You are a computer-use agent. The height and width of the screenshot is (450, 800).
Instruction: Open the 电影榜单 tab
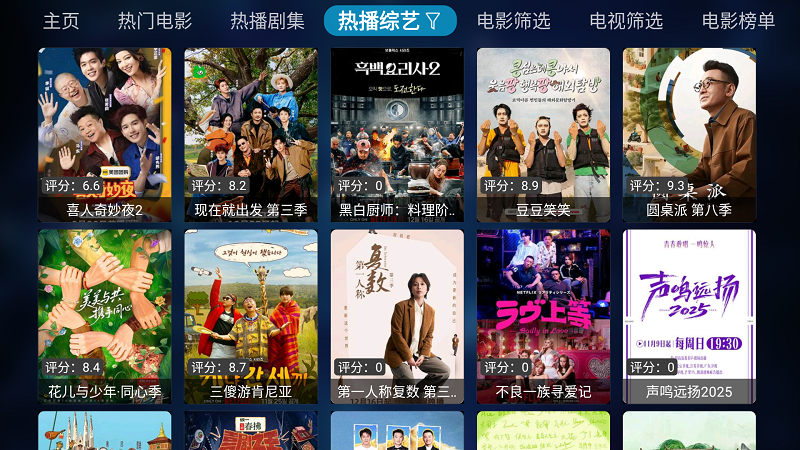pos(738,21)
